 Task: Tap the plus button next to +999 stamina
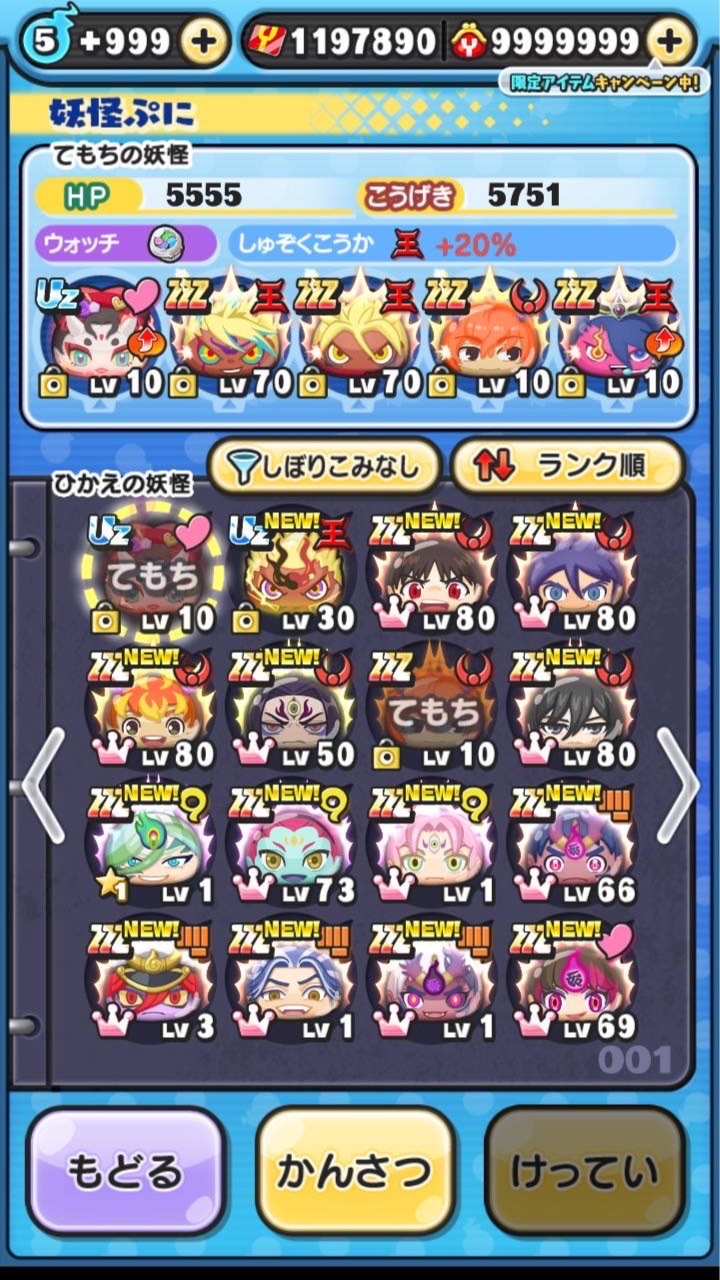click(203, 41)
